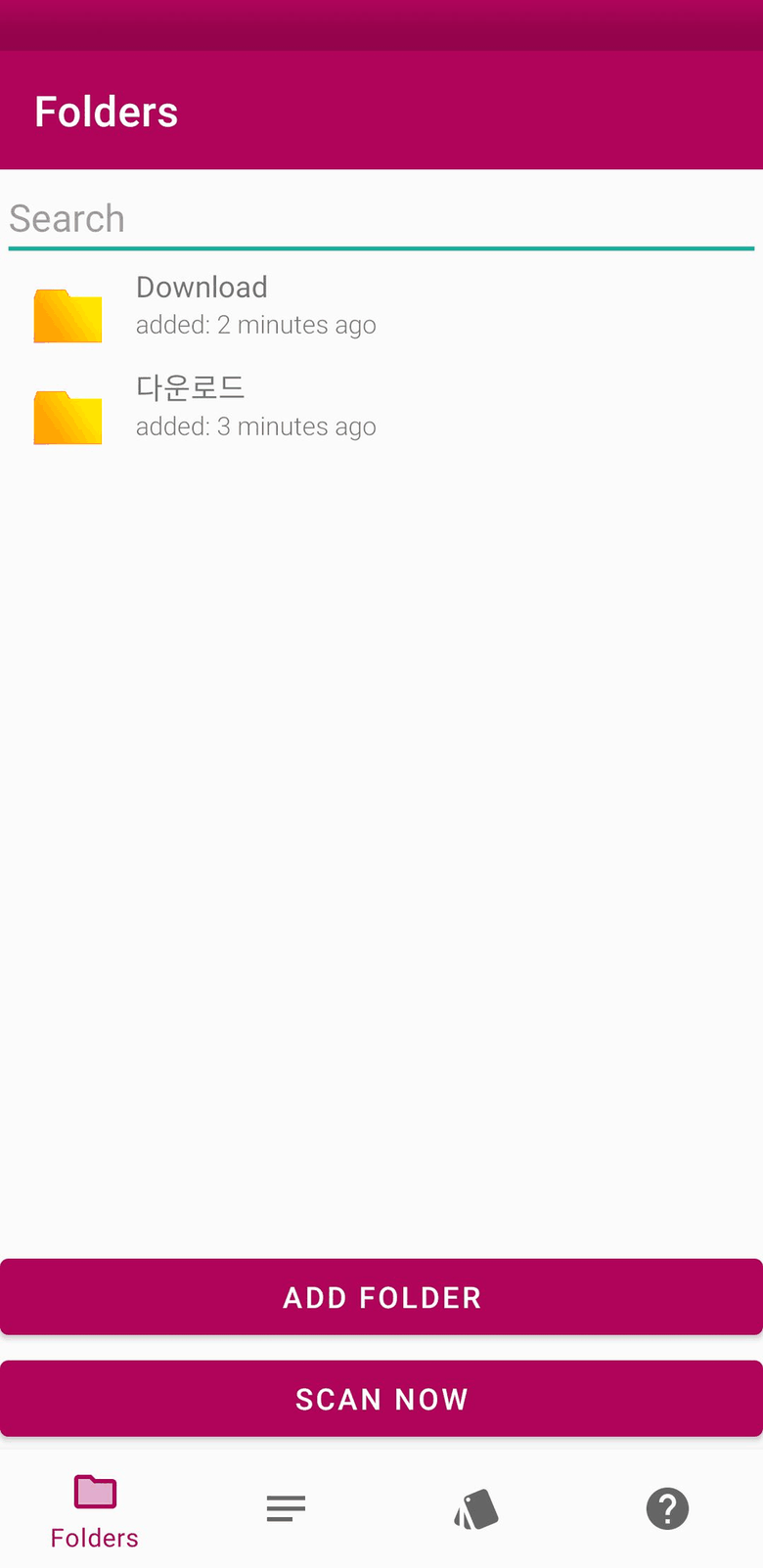Image resolution: width=763 pixels, height=1568 pixels.
Task: Click the teal underline below the Search bar
Action: [381, 249]
